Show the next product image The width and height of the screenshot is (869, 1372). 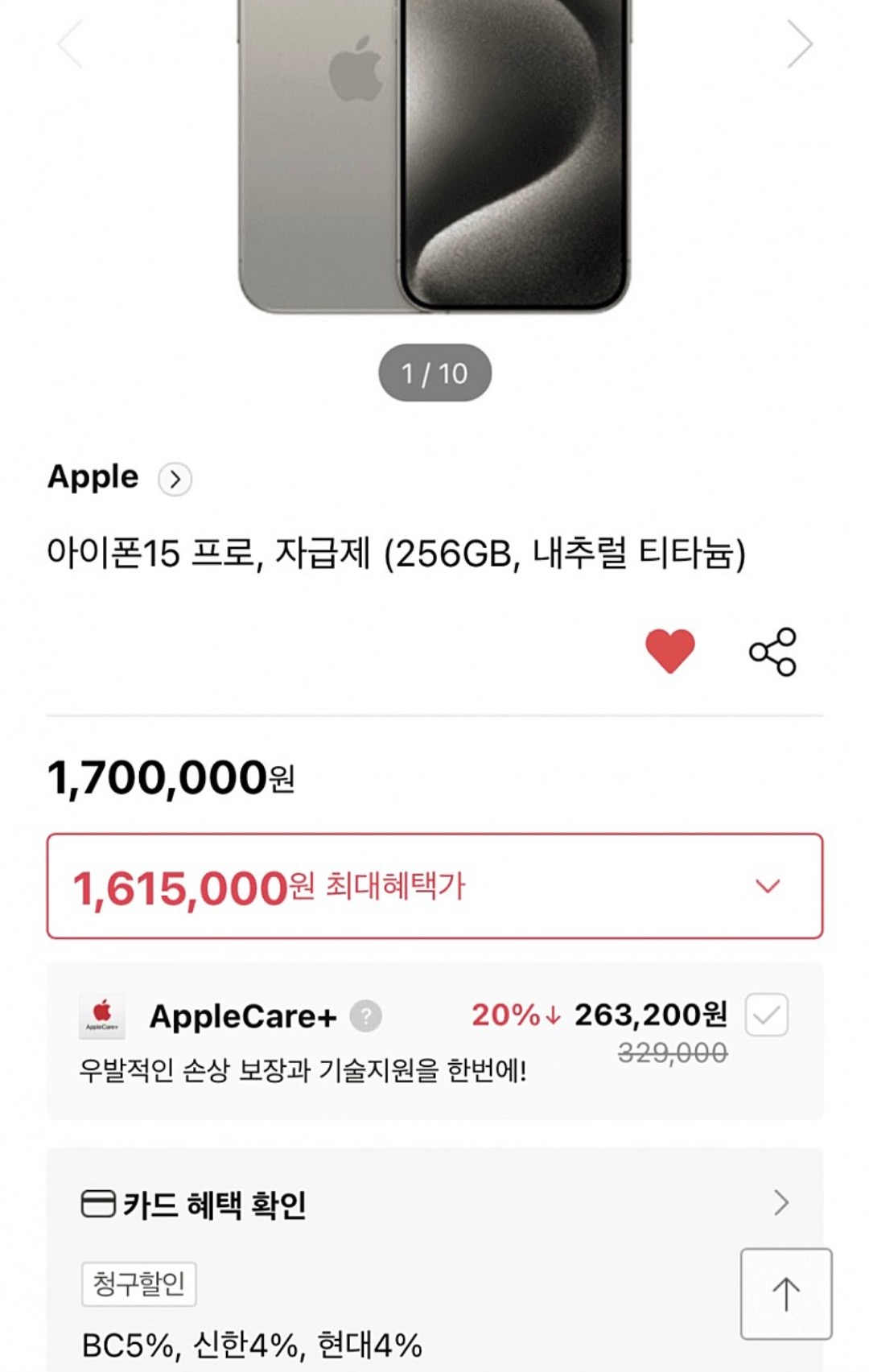(x=798, y=44)
